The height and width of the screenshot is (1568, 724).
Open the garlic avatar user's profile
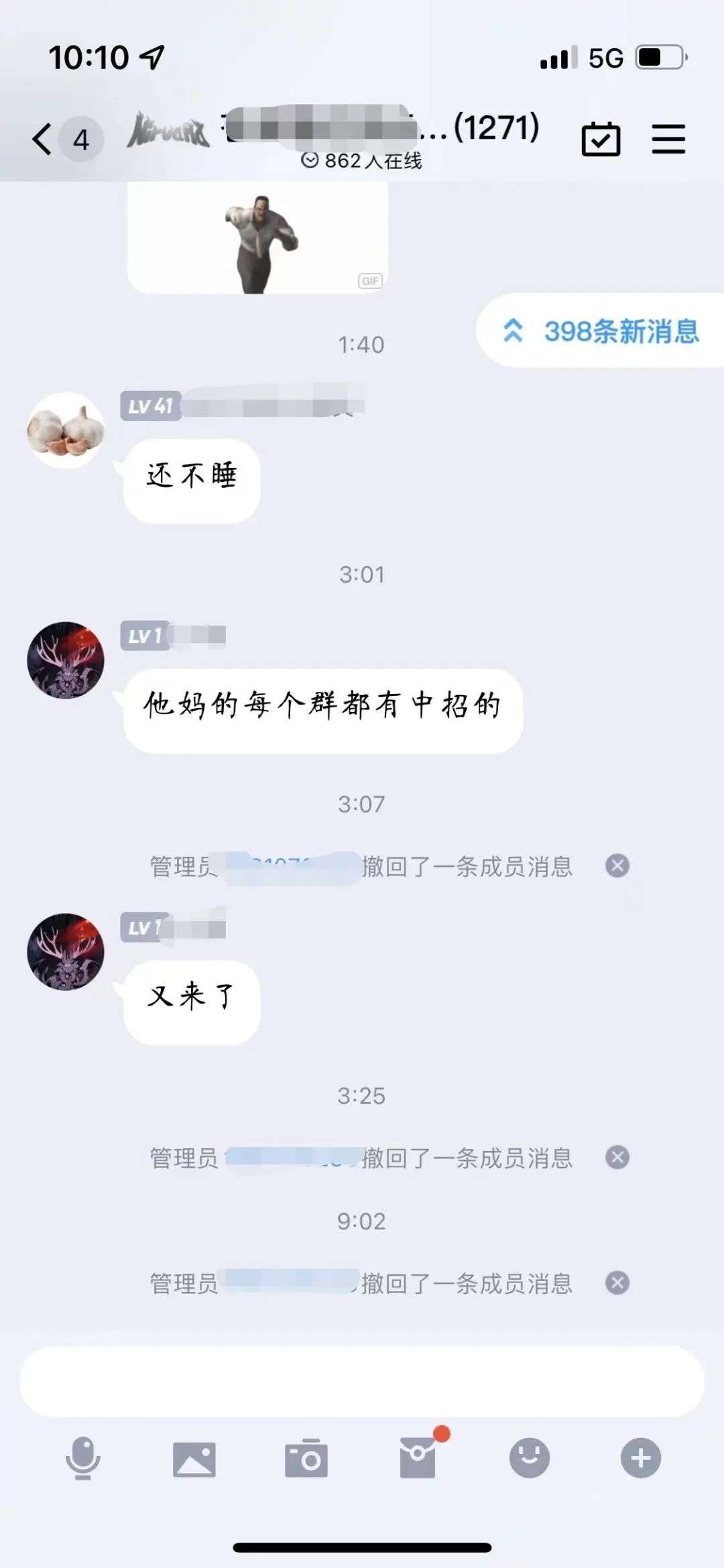click(x=66, y=430)
